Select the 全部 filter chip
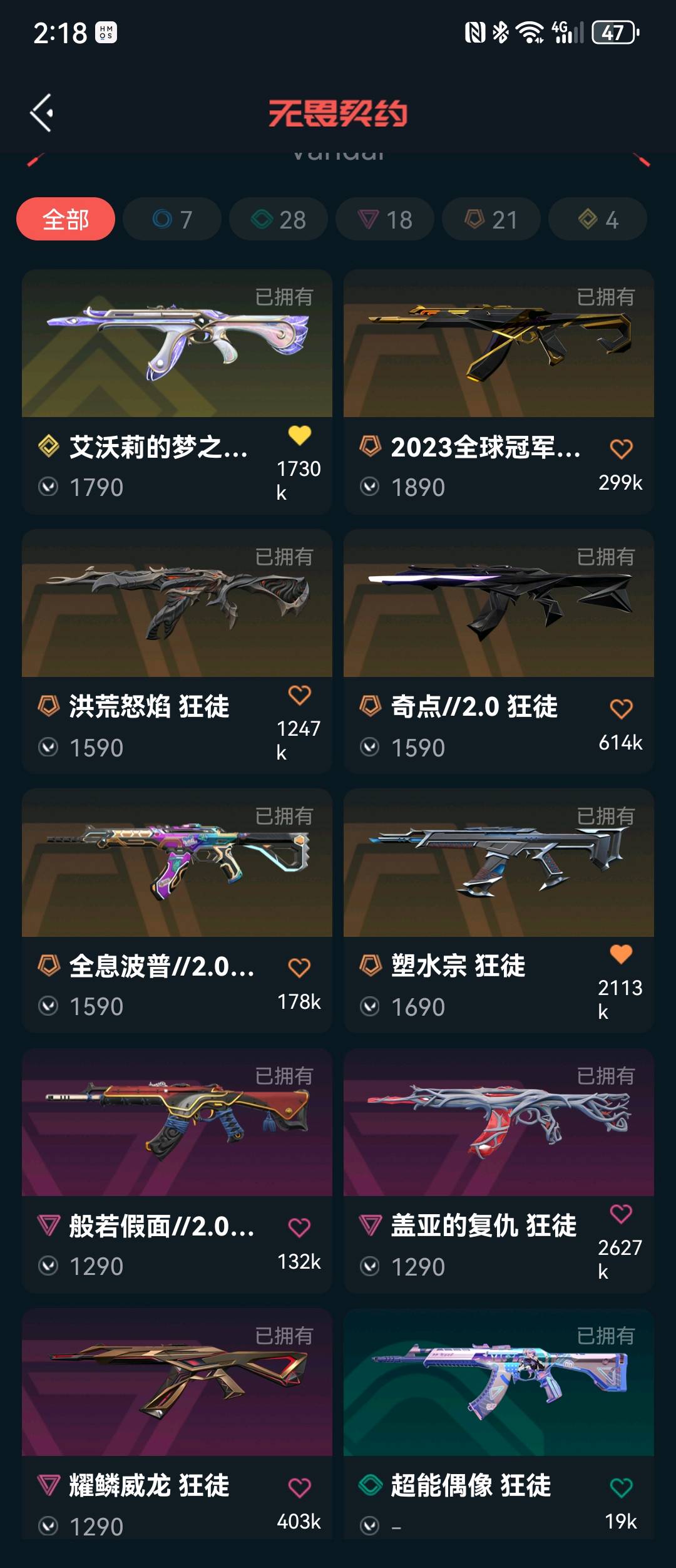 [x=66, y=220]
